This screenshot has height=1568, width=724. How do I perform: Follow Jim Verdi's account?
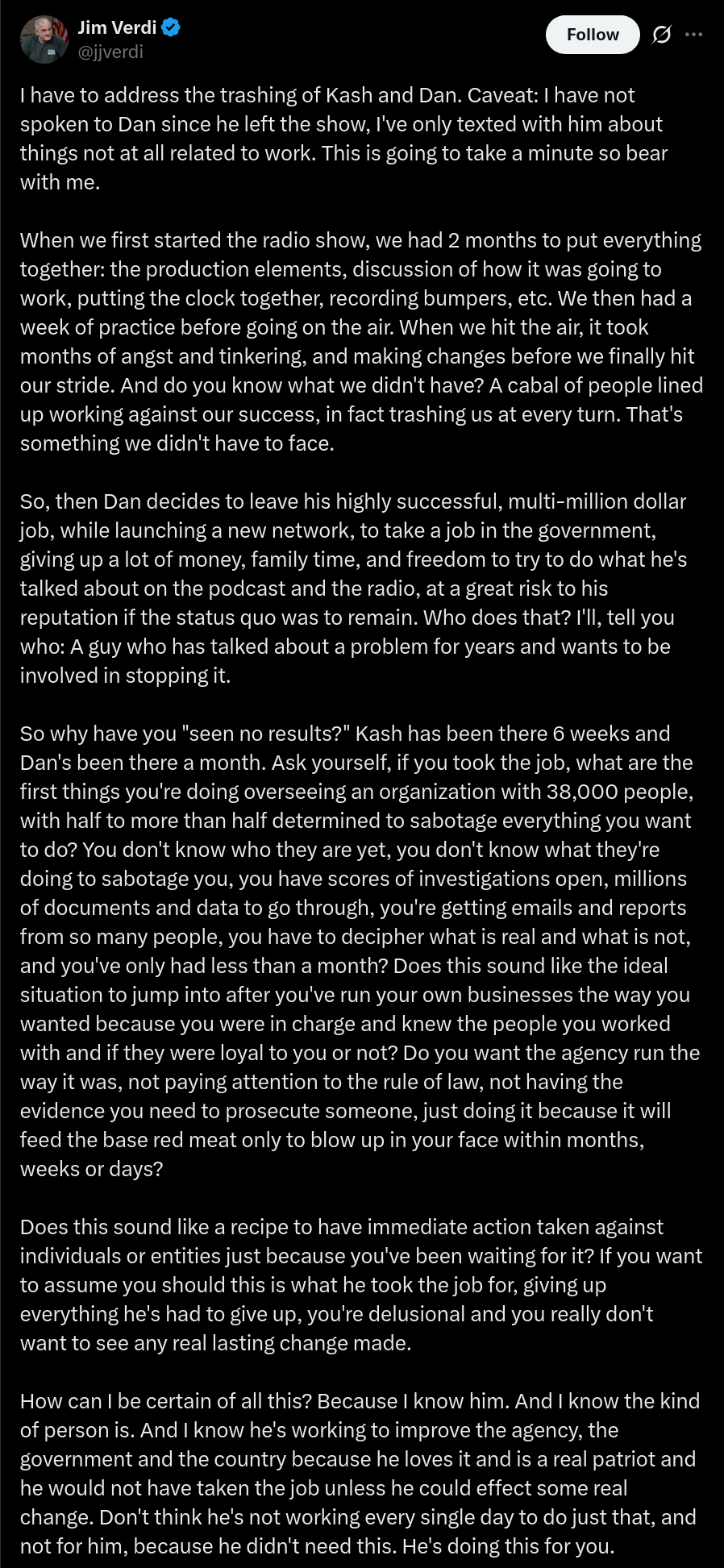click(593, 35)
